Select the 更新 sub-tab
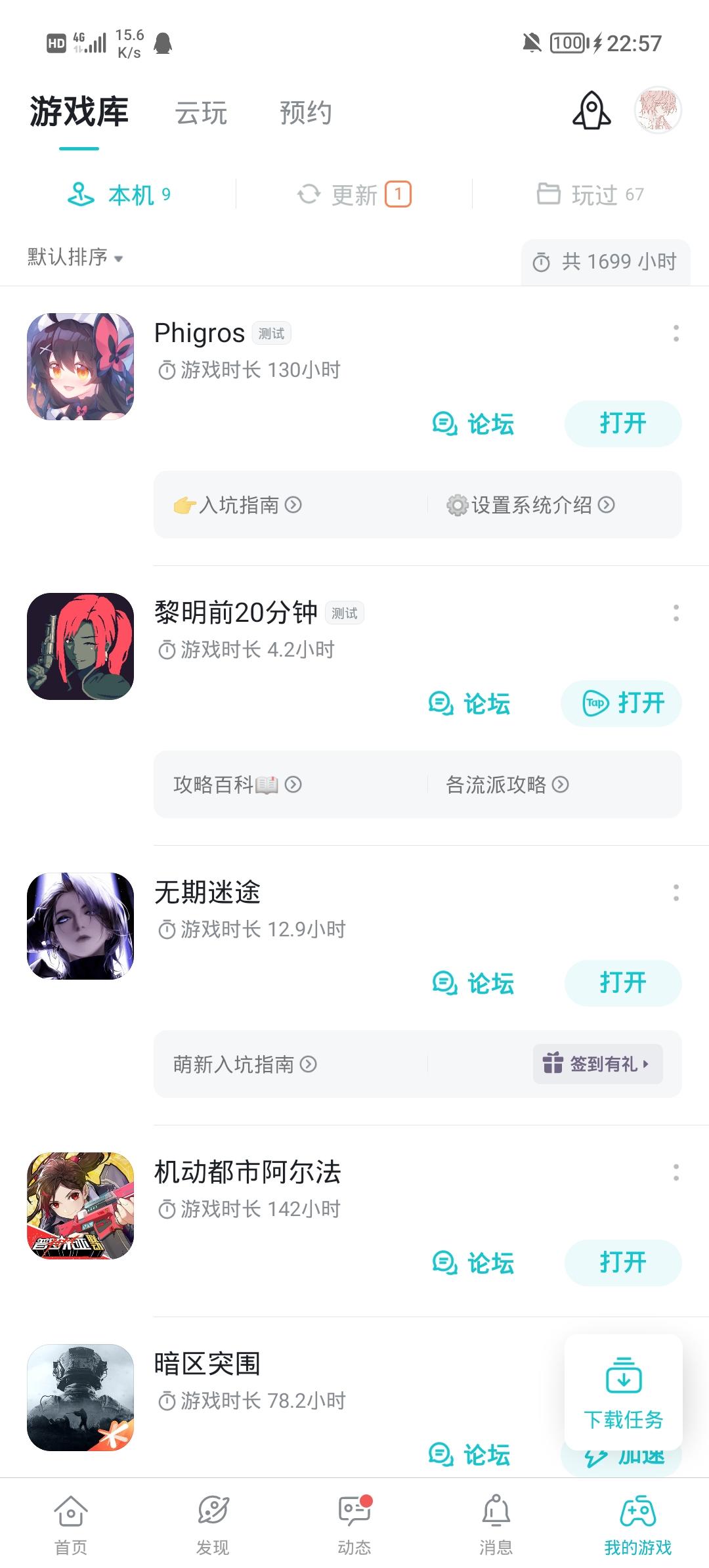The height and width of the screenshot is (1568, 709). pyautogui.click(x=354, y=194)
